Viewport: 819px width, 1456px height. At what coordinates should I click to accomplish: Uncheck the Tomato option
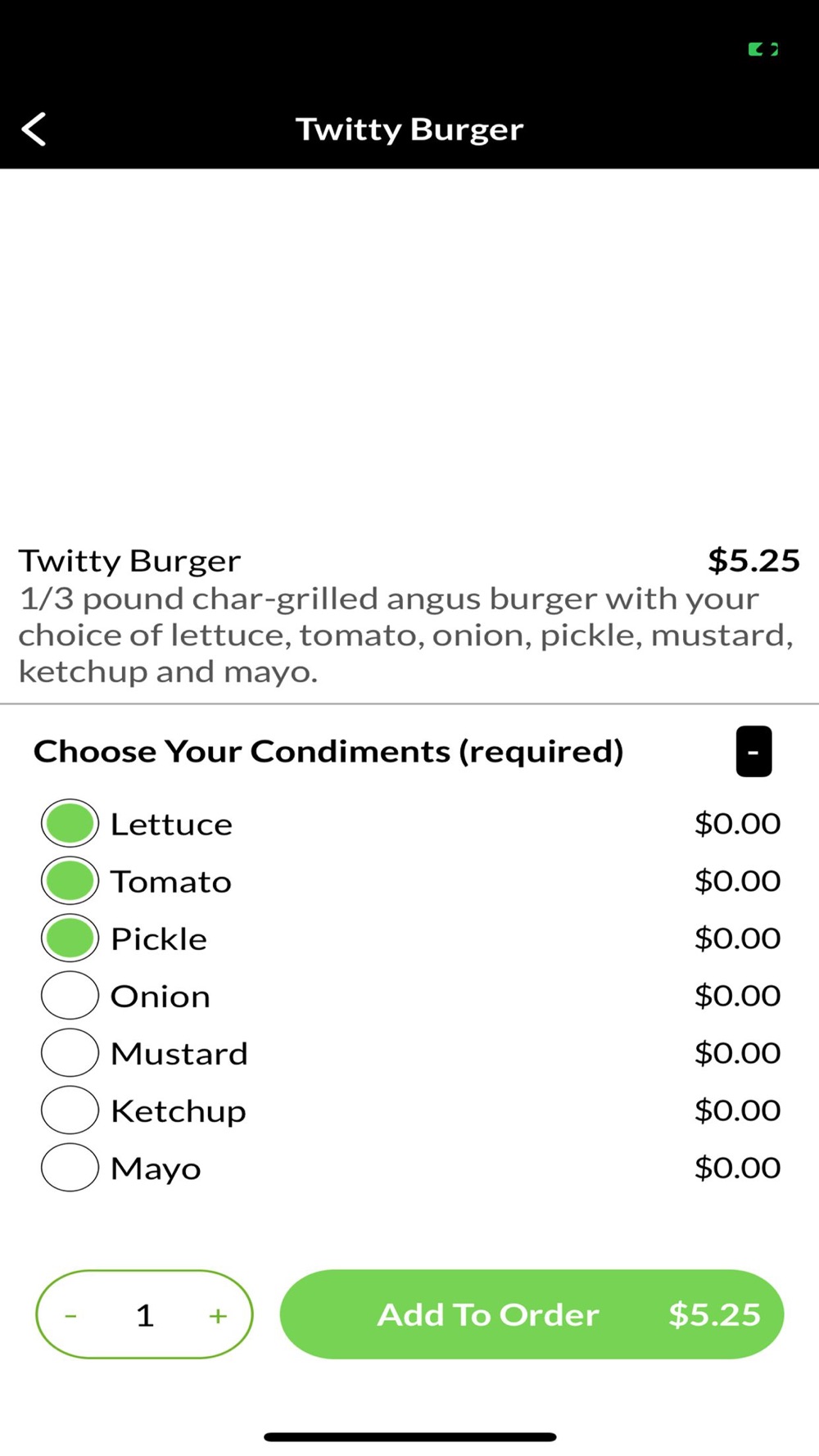70,880
